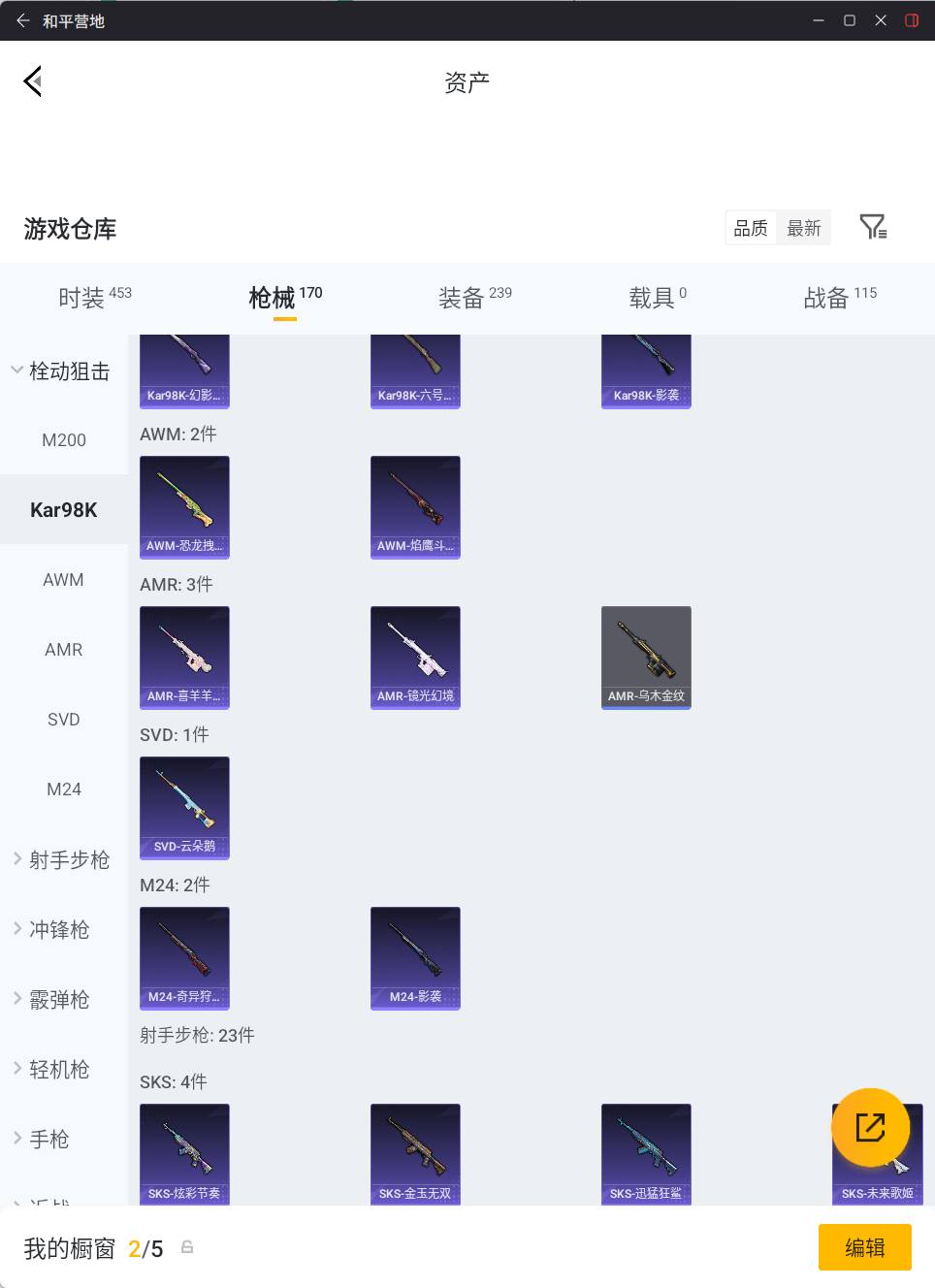This screenshot has height=1288, width=935.
Task: Toggle sorting to 品质
Action: point(750,227)
